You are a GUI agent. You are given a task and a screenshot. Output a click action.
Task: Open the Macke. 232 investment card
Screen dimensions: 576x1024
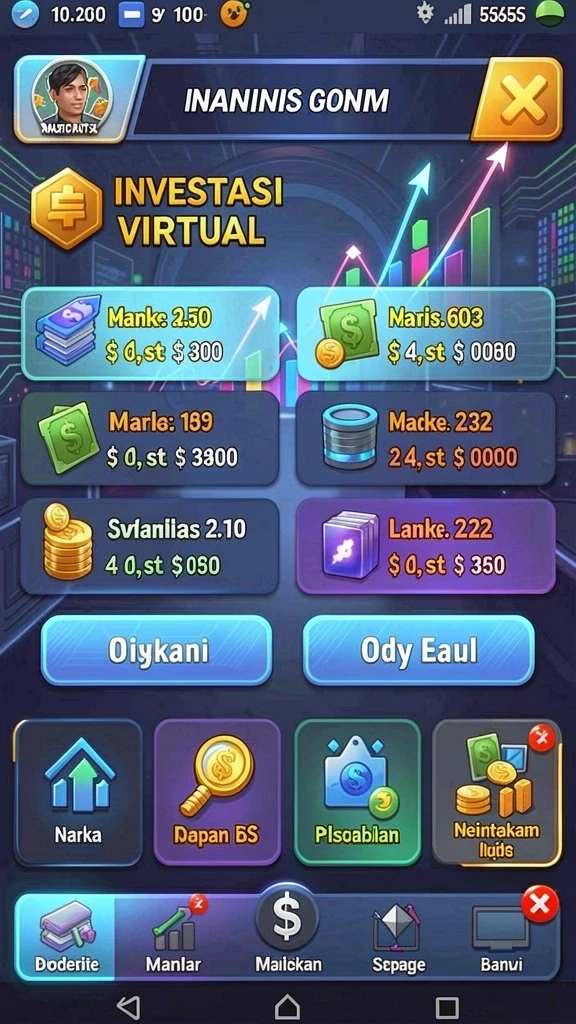[426, 438]
